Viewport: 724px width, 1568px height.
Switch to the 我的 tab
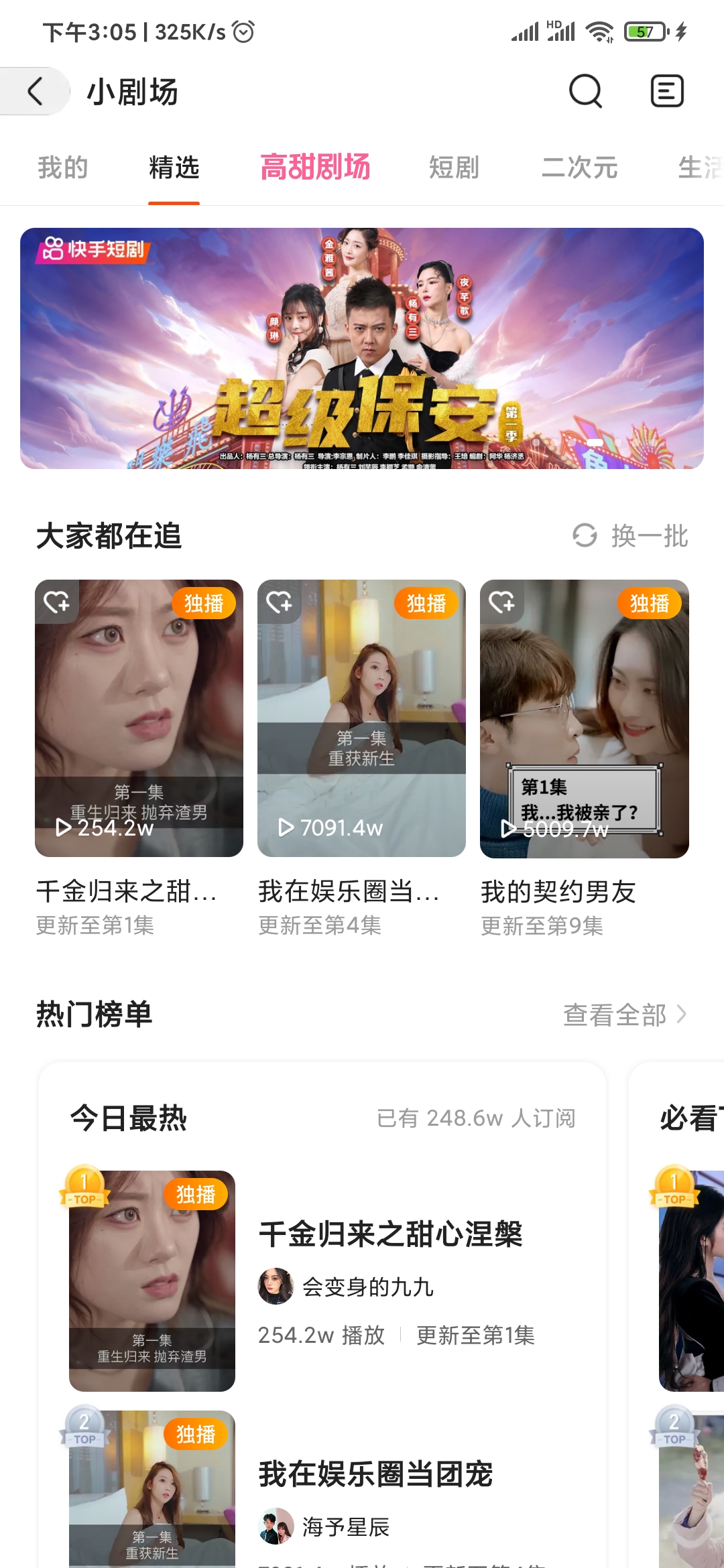point(62,168)
